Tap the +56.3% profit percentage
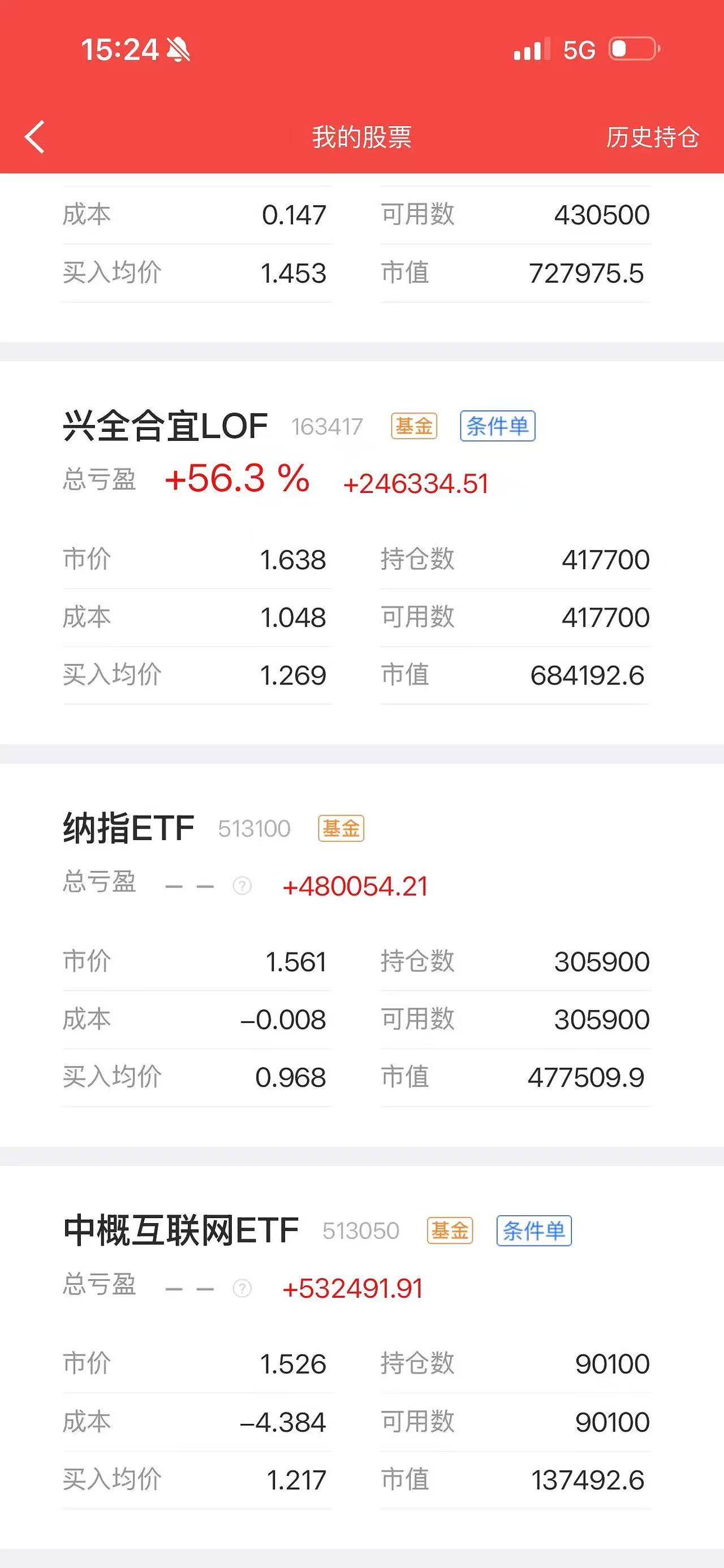 236,482
